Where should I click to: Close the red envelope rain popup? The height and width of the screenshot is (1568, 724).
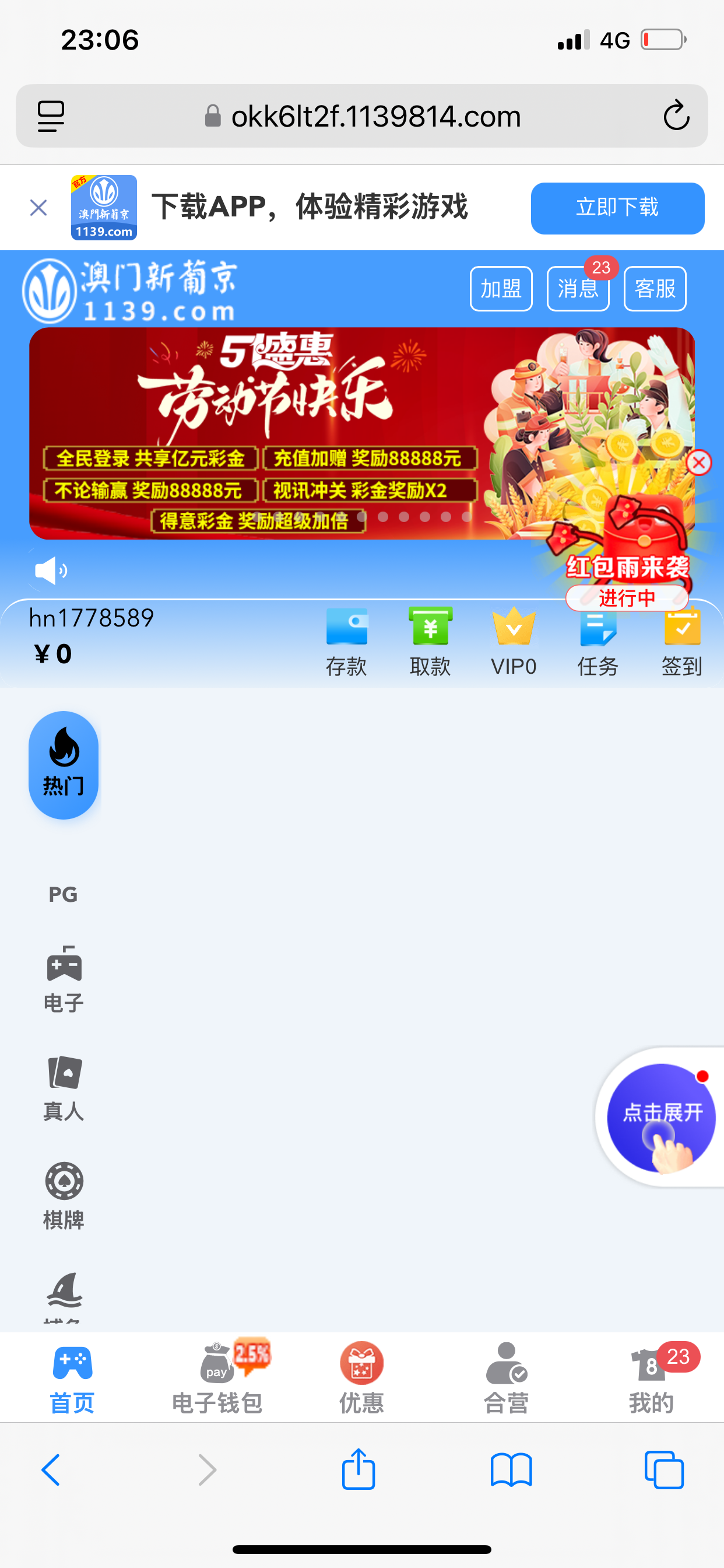pyautogui.click(x=698, y=463)
